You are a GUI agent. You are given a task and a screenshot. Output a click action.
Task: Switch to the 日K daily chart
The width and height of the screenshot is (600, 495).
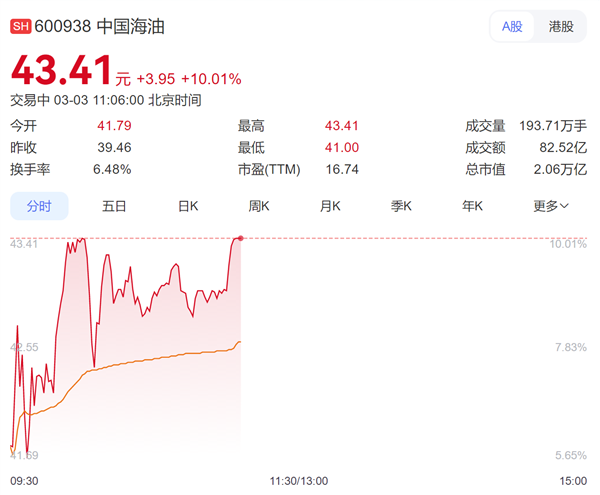[x=188, y=206]
